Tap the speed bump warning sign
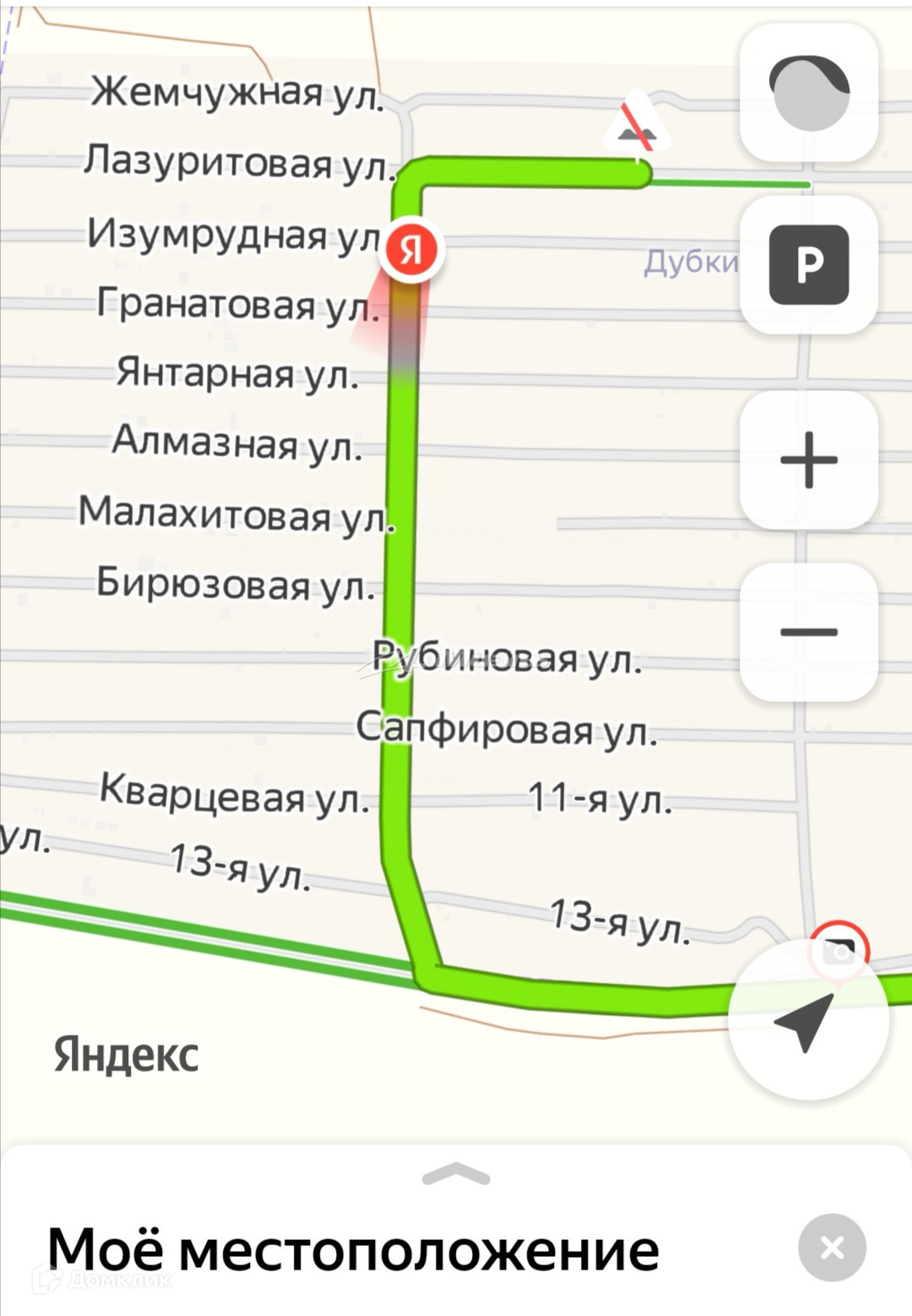Screen dimensions: 912x1316 [x=638, y=127]
